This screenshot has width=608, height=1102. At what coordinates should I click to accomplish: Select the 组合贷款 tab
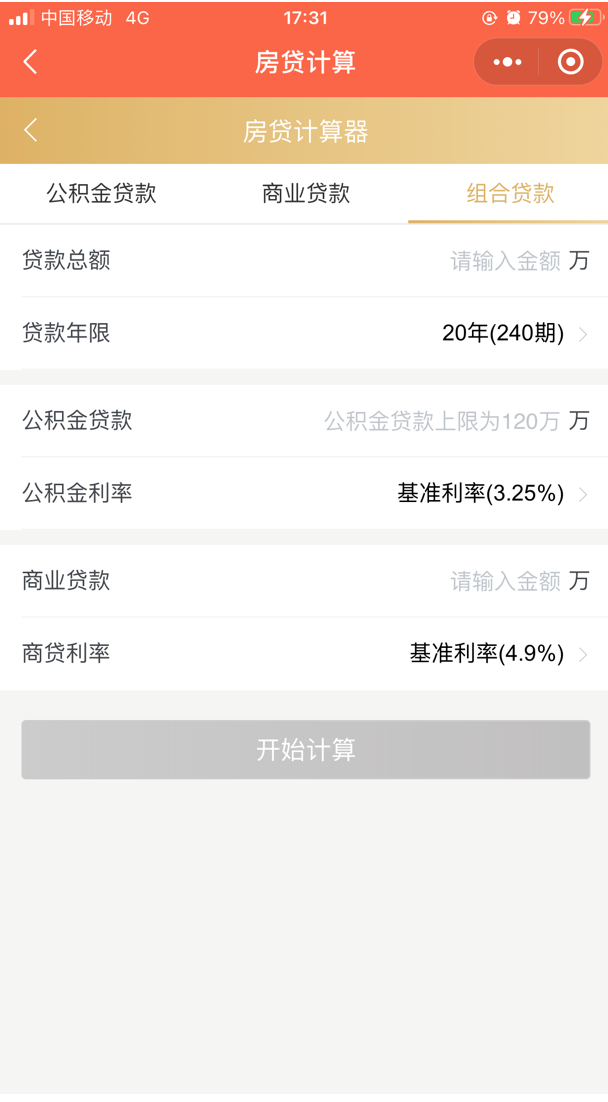(x=510, y=193)
